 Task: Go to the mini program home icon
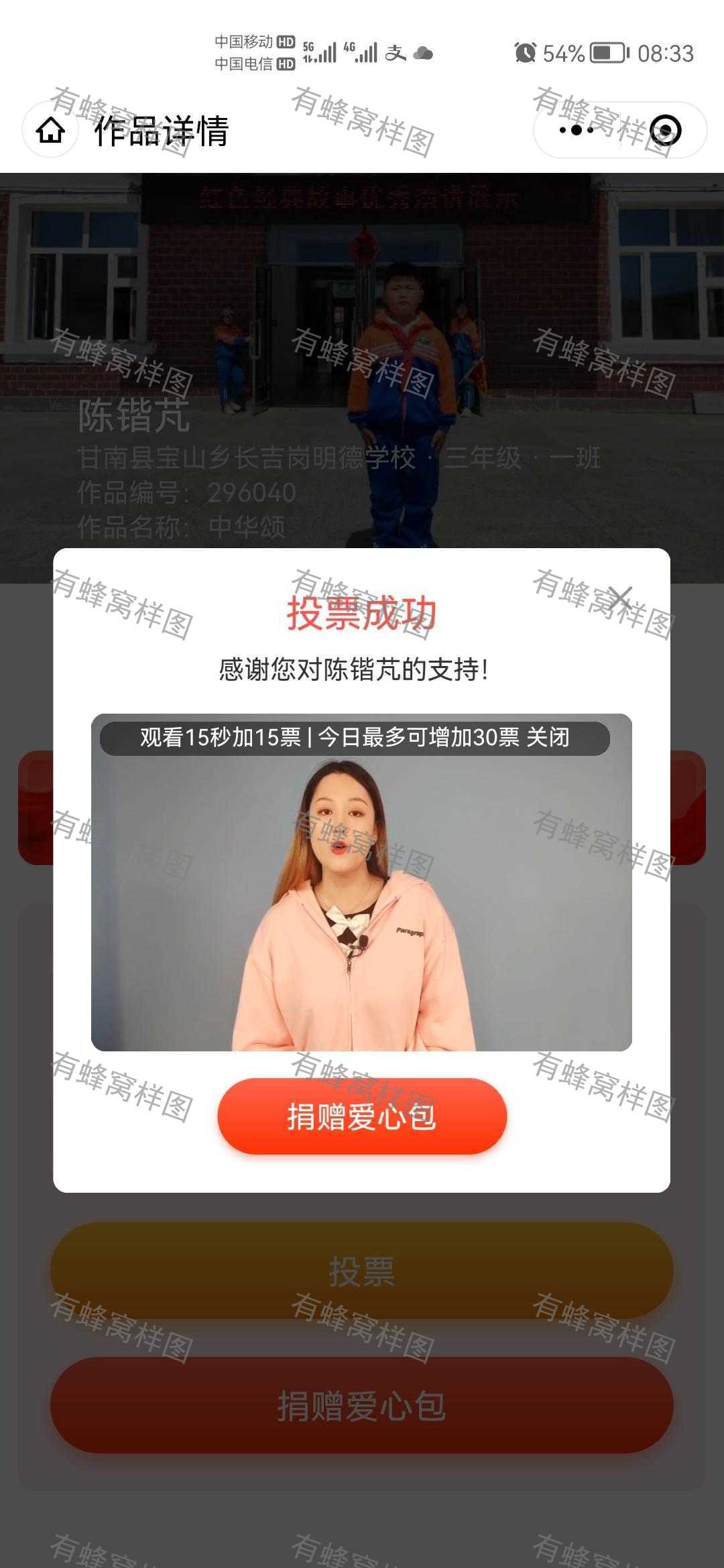[x=51, y=130]
